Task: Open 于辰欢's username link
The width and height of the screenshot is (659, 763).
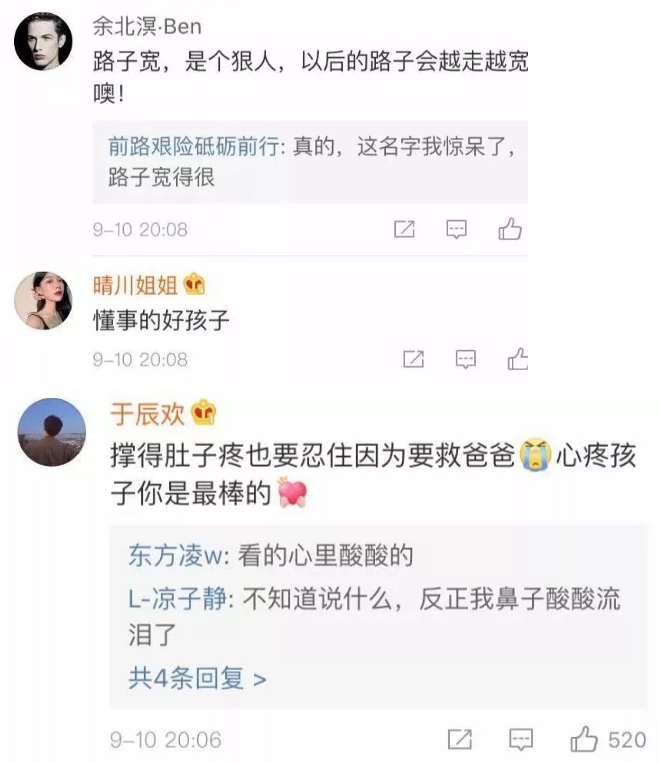Action: [147, 413]
